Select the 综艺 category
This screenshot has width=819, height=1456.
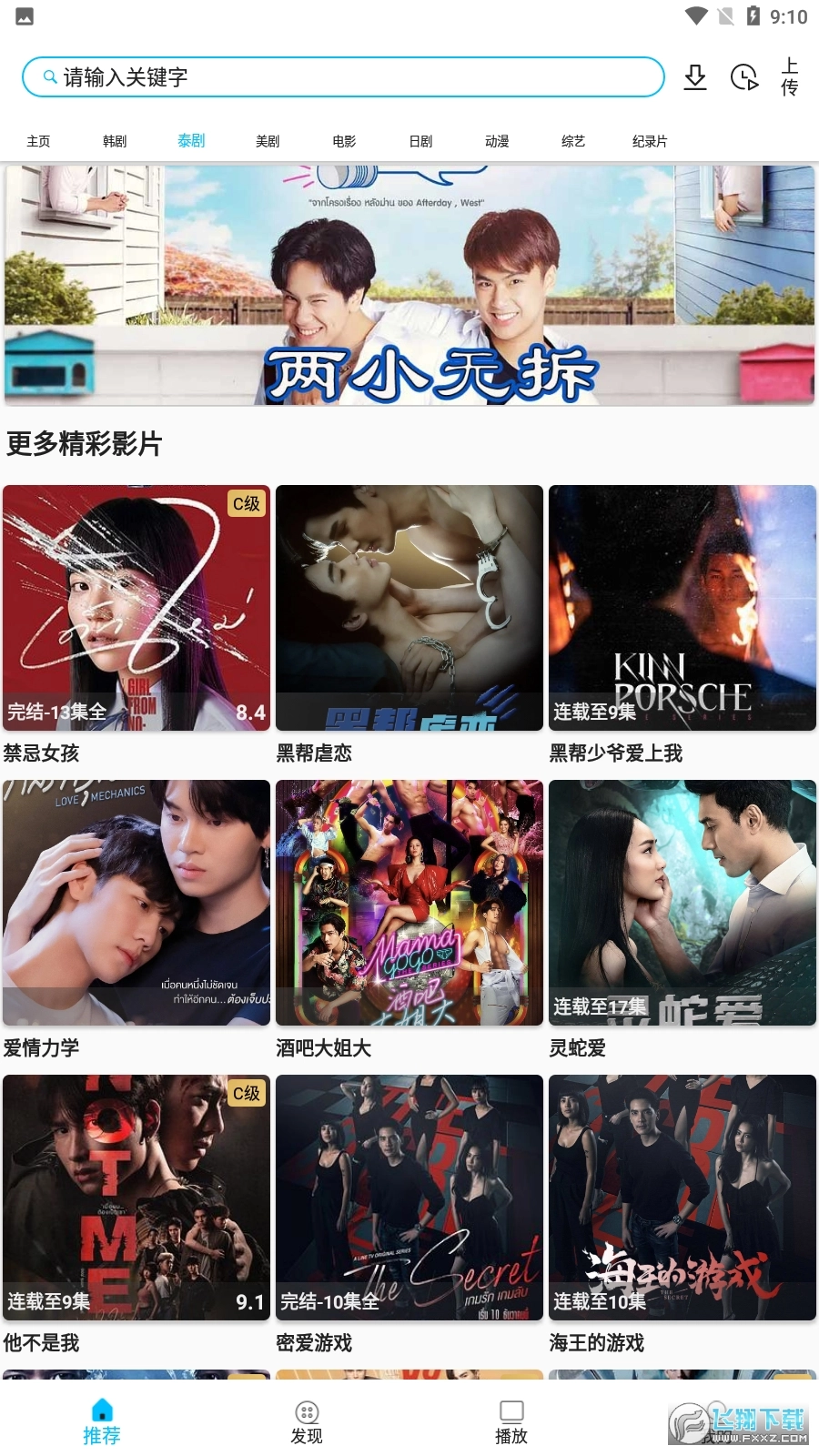point(572,140)
